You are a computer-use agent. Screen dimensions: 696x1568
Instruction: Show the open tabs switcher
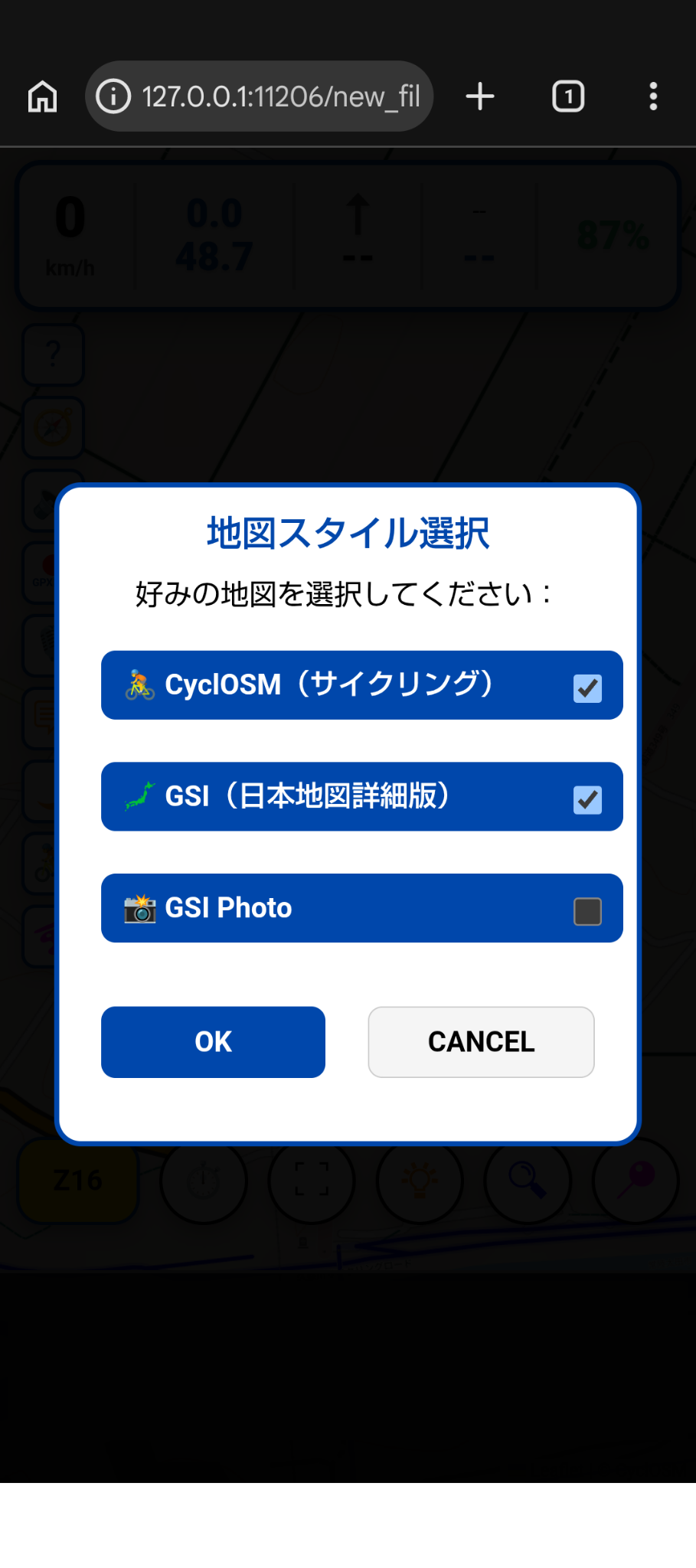coord(568,96)
